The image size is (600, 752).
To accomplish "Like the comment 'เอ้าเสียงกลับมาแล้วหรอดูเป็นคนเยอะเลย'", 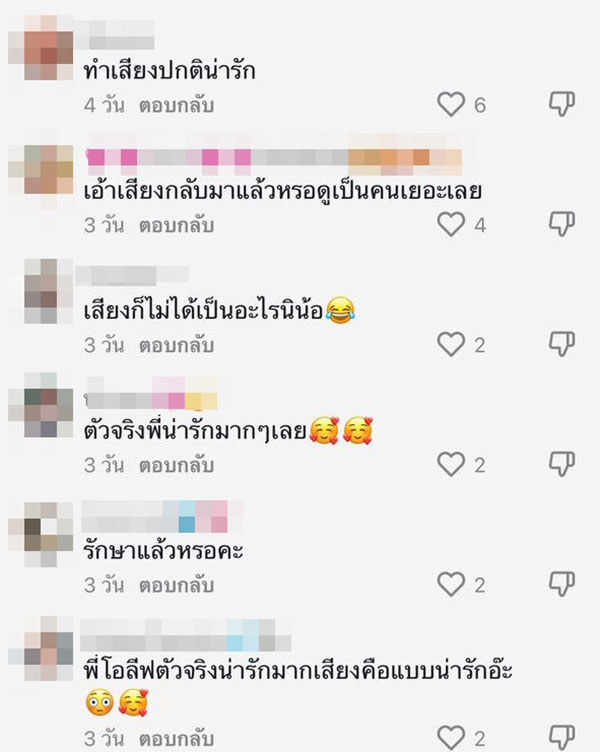I will click(x=453, y=224).
